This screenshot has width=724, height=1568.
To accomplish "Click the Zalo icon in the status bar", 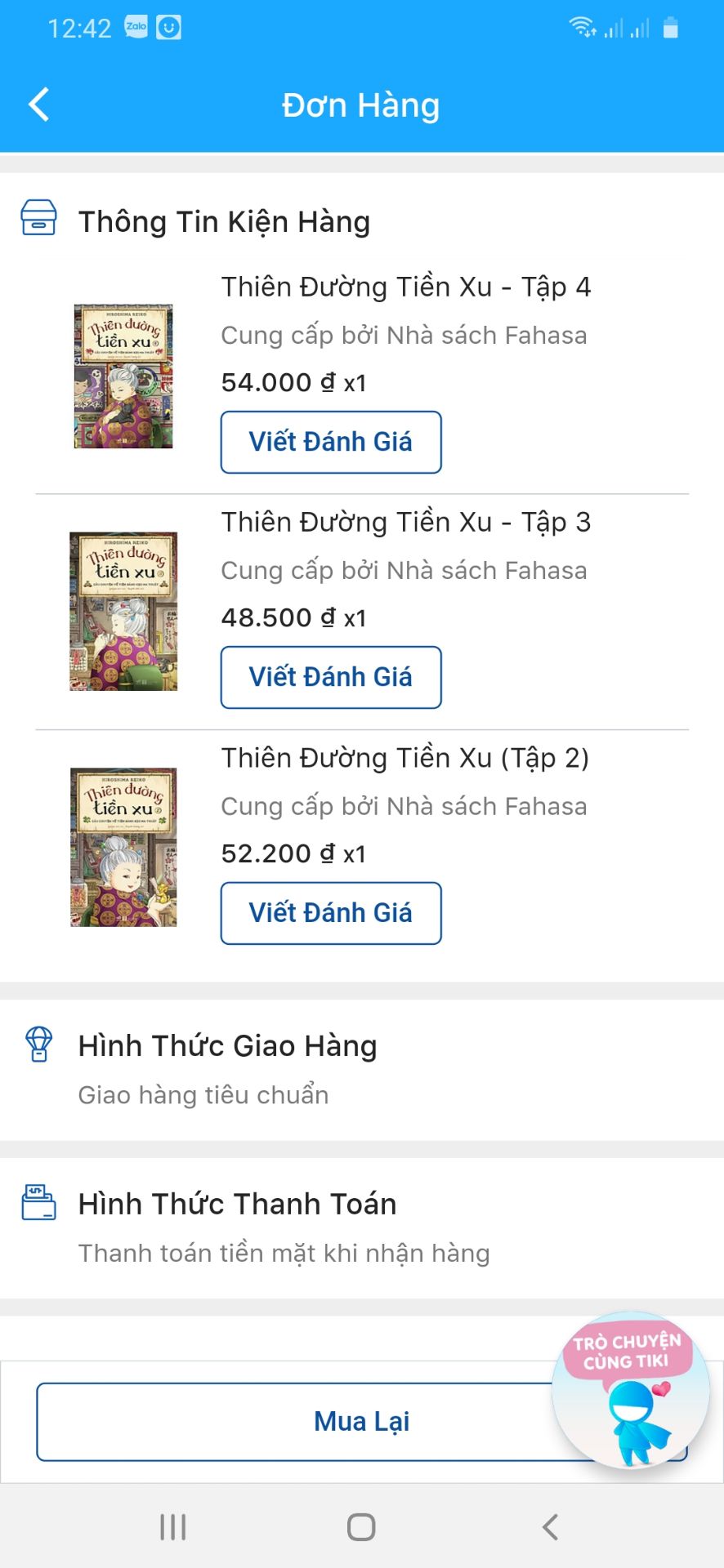I will click(136, 27).
